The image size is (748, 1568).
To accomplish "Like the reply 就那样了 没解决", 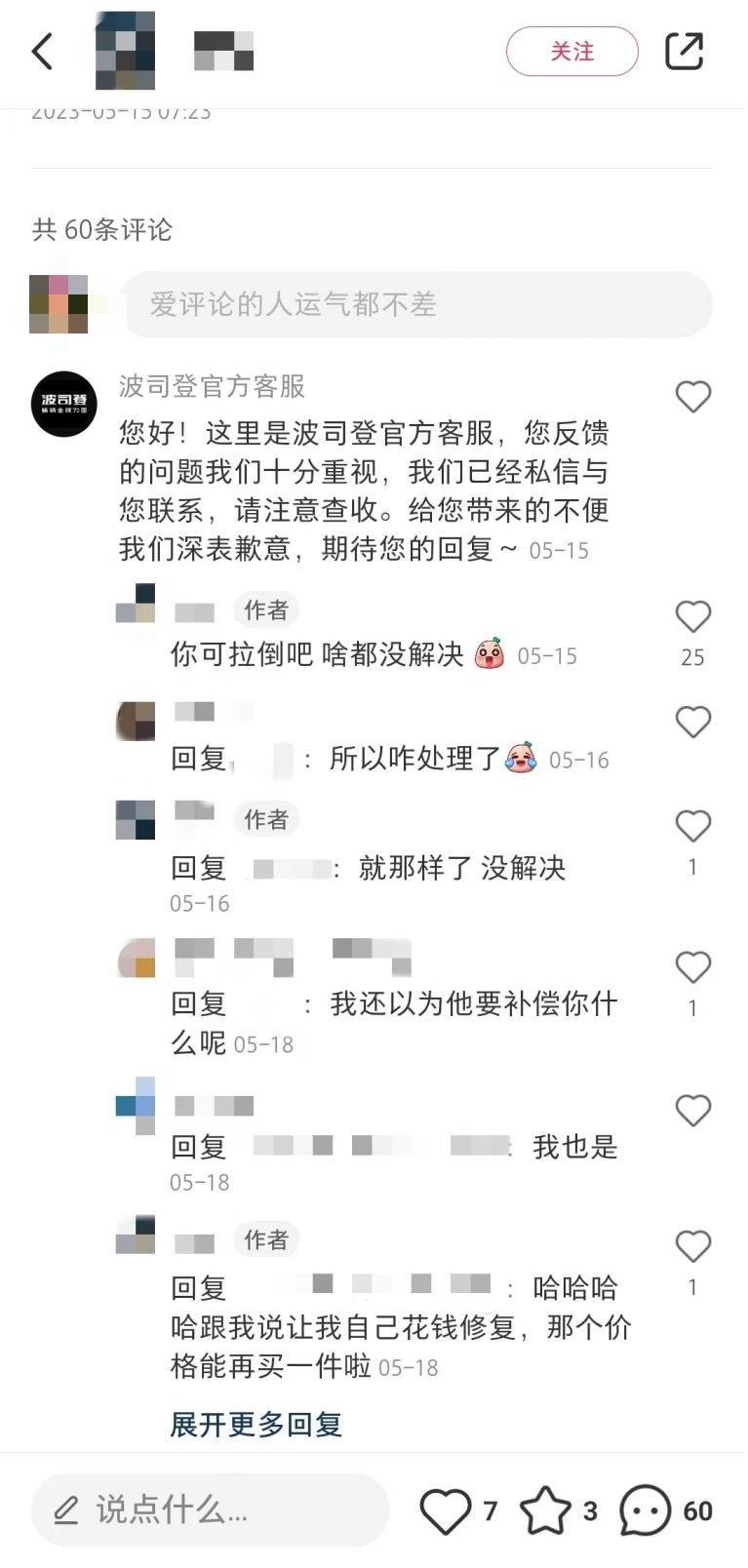I will pyautogui.click(x=693, y=826).
